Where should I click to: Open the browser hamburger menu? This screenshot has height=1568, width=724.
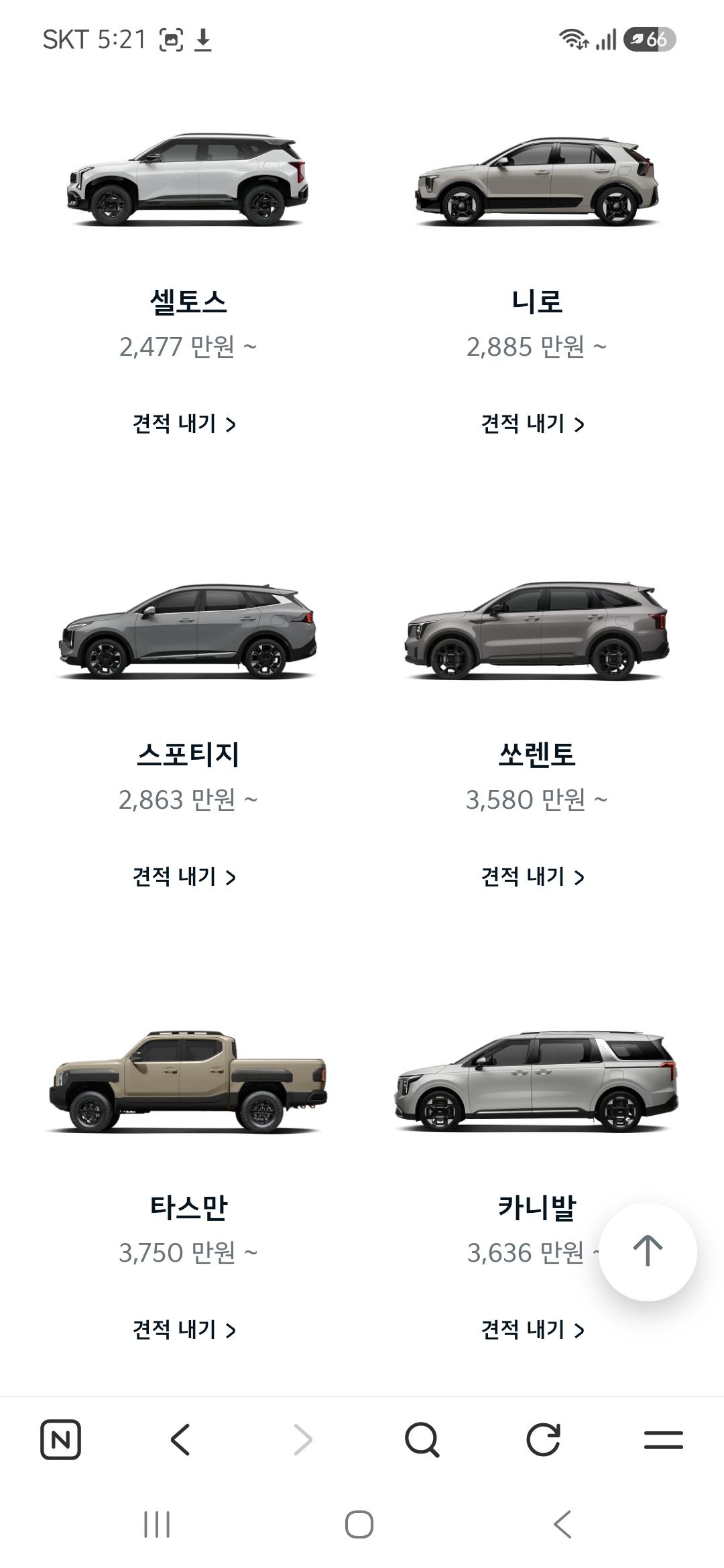(664, 1439)
